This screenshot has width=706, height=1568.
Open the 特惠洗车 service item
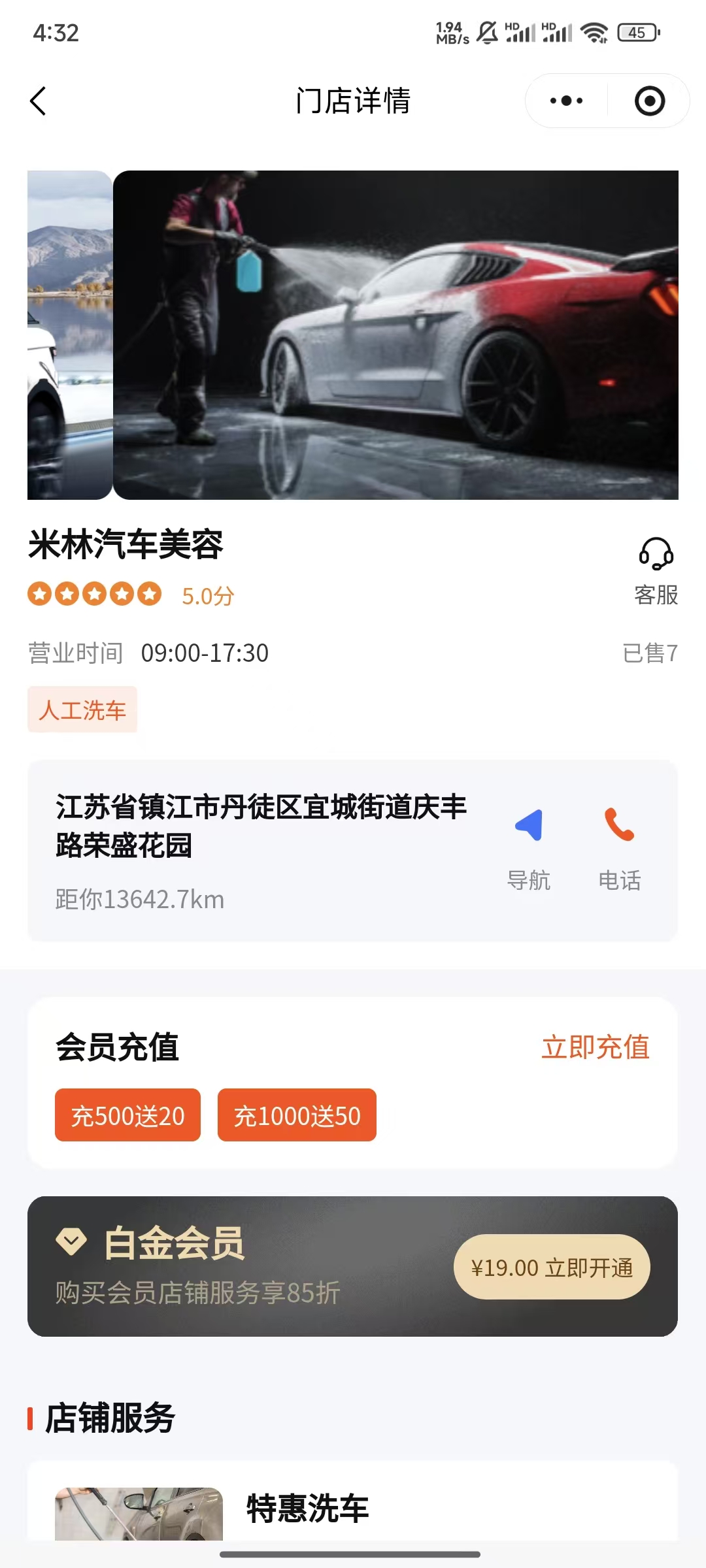(x=307, y=1509)
